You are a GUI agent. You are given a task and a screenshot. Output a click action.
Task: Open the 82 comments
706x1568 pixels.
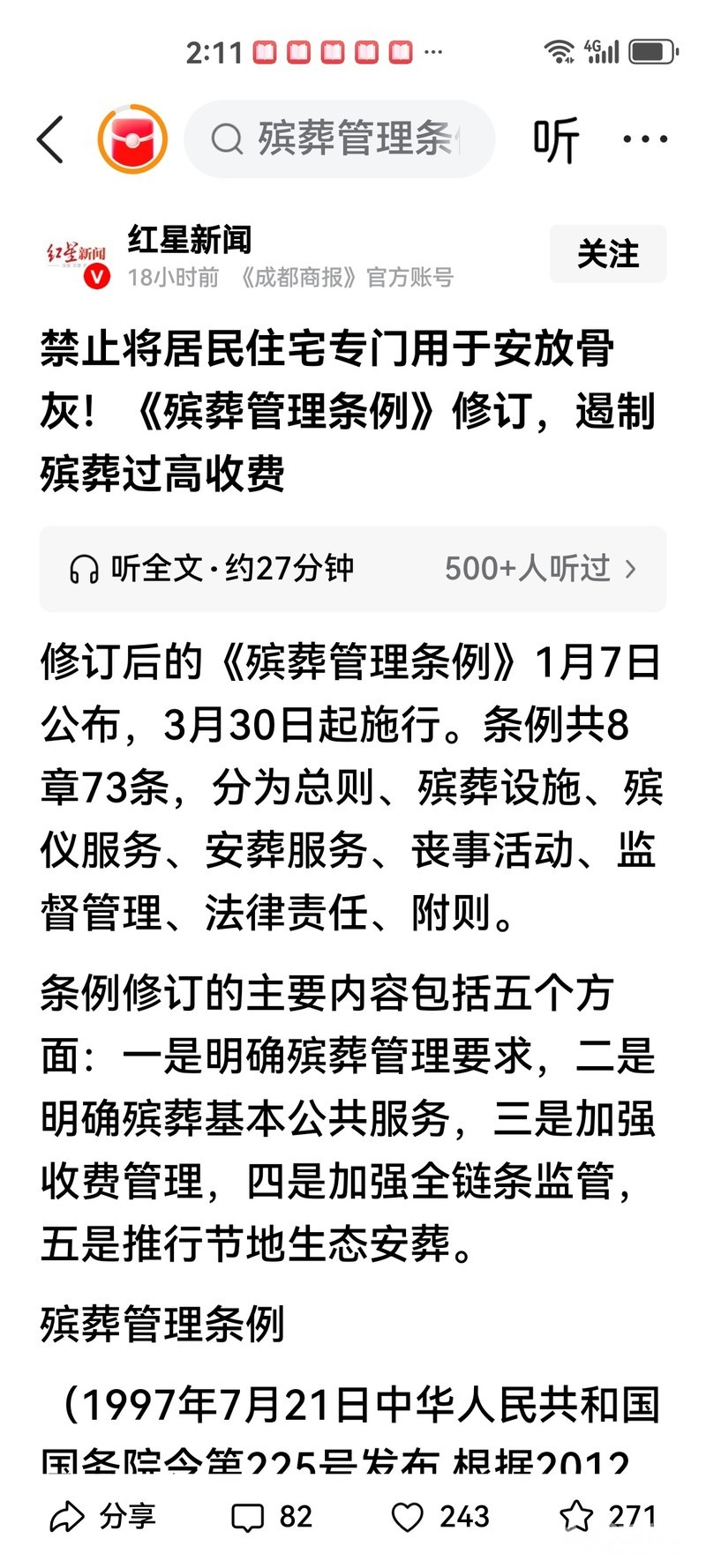click(272, 1516)
